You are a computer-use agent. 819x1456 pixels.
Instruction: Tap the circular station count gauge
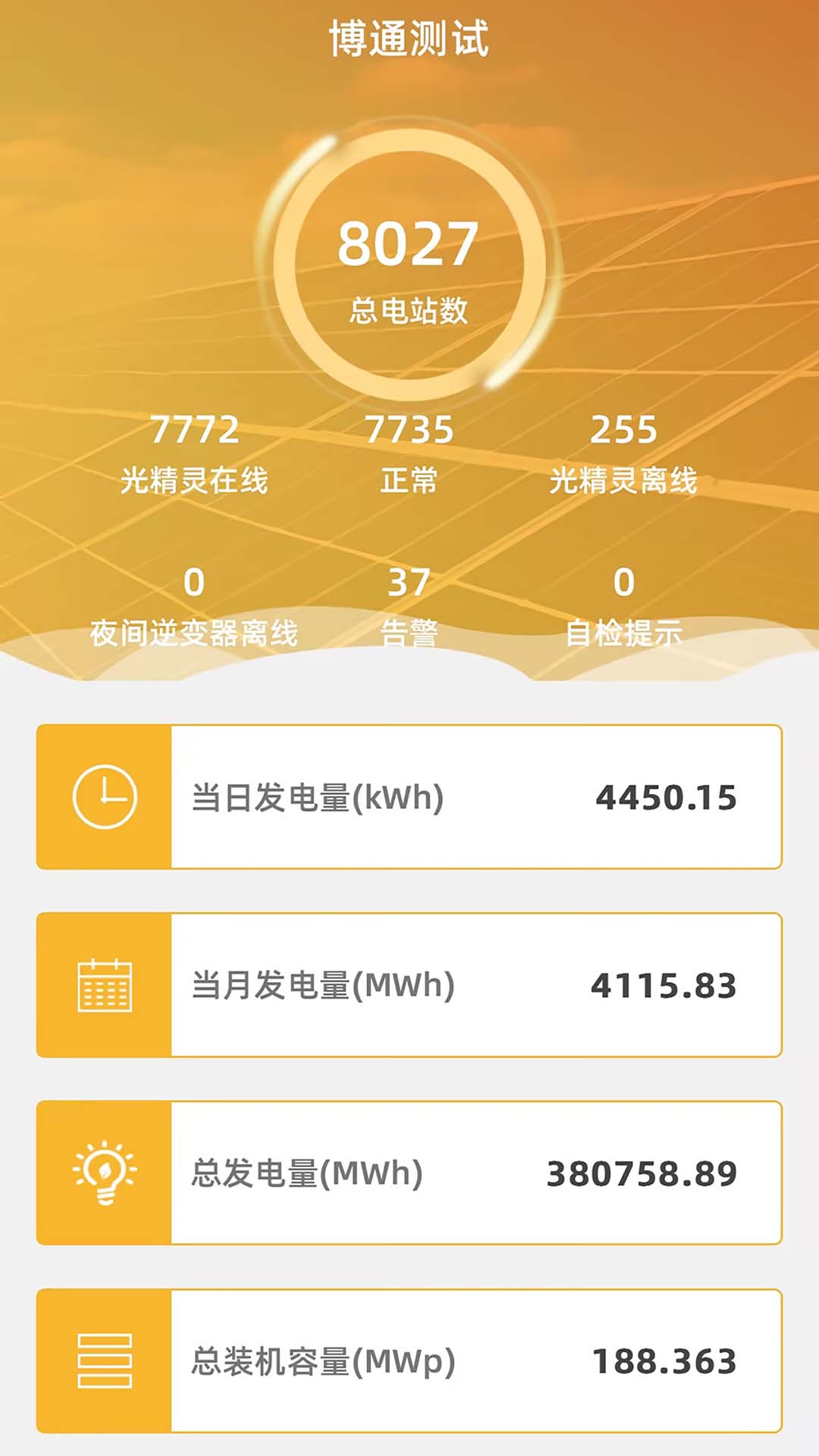409,262
